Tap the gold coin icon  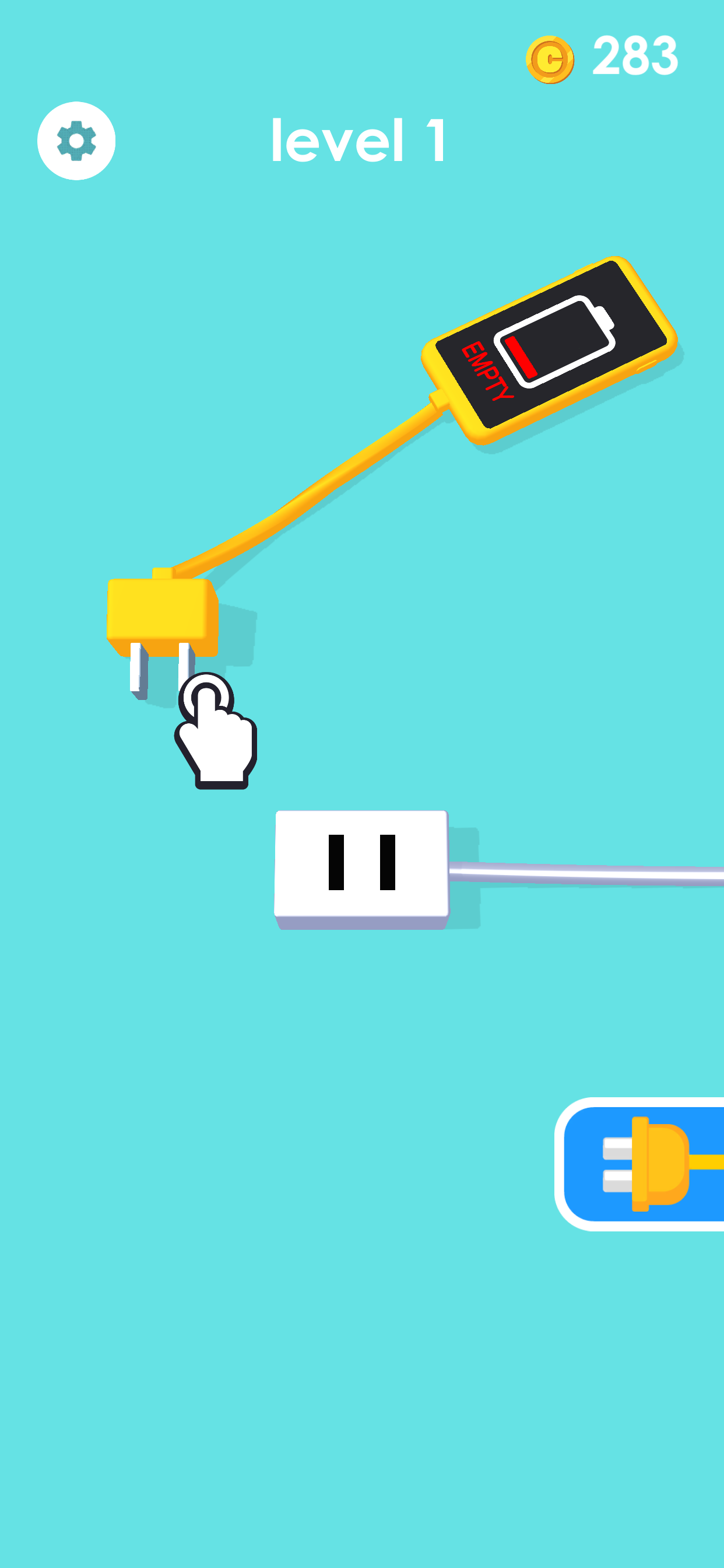coord(551,59)
